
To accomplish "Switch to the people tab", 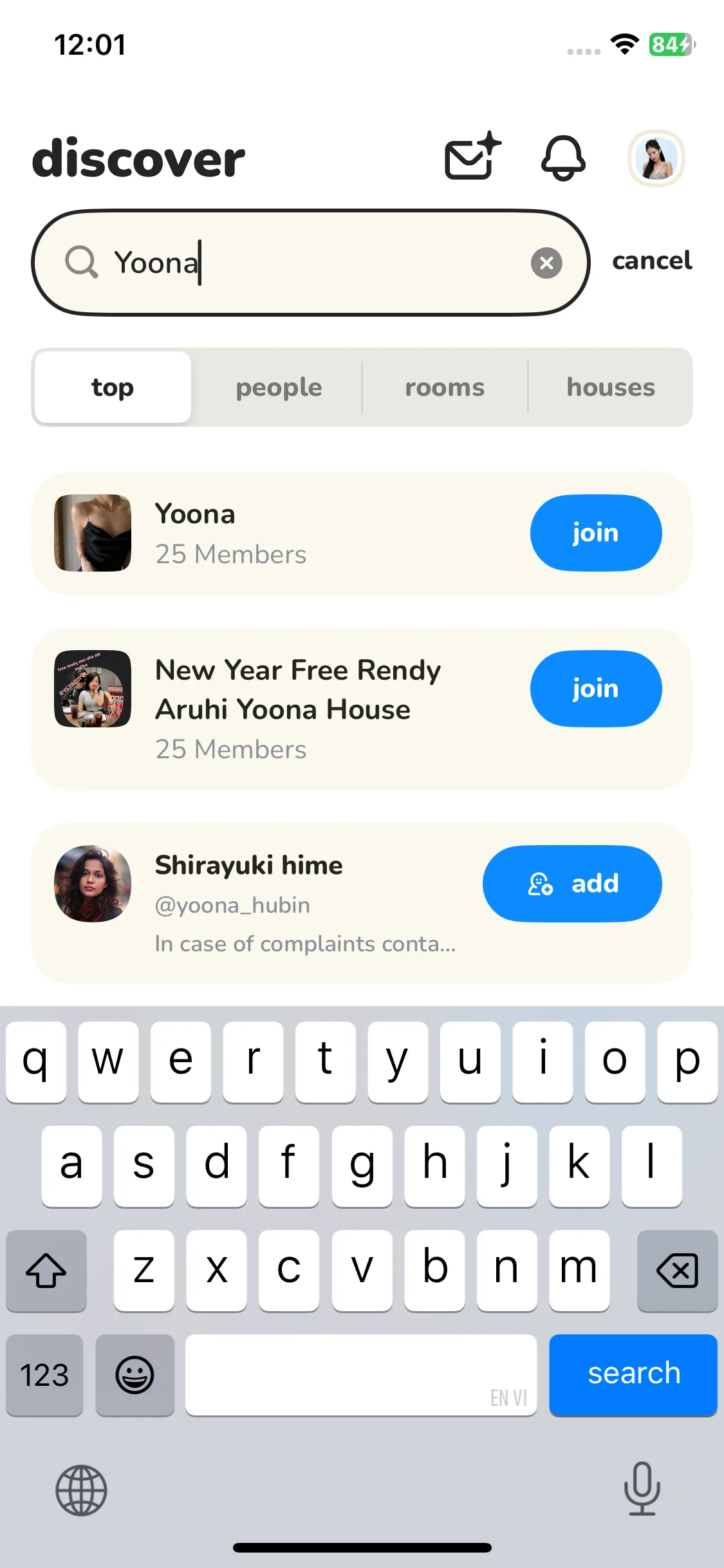I will pyautogui.click(x=279, y=387).
